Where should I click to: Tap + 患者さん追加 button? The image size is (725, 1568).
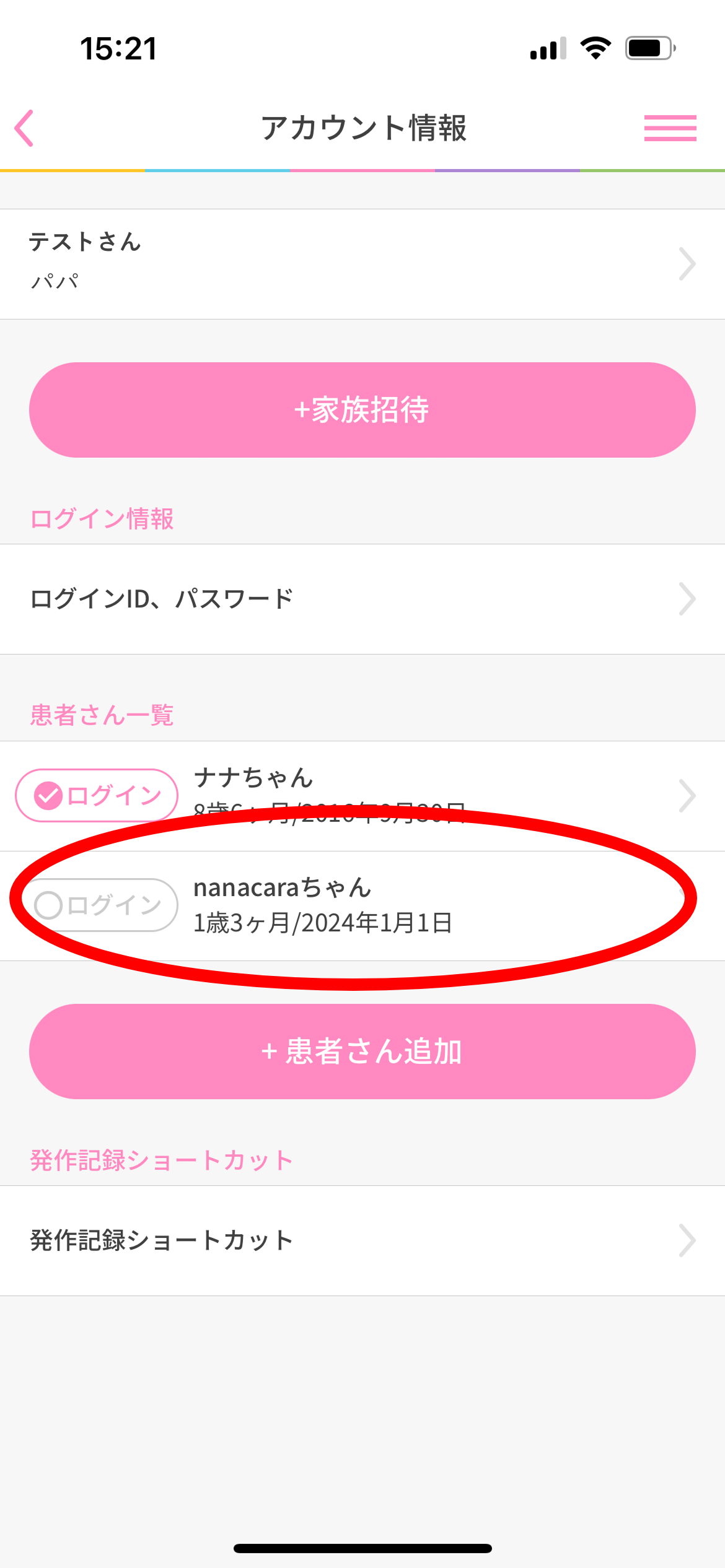coord(362,1052)
